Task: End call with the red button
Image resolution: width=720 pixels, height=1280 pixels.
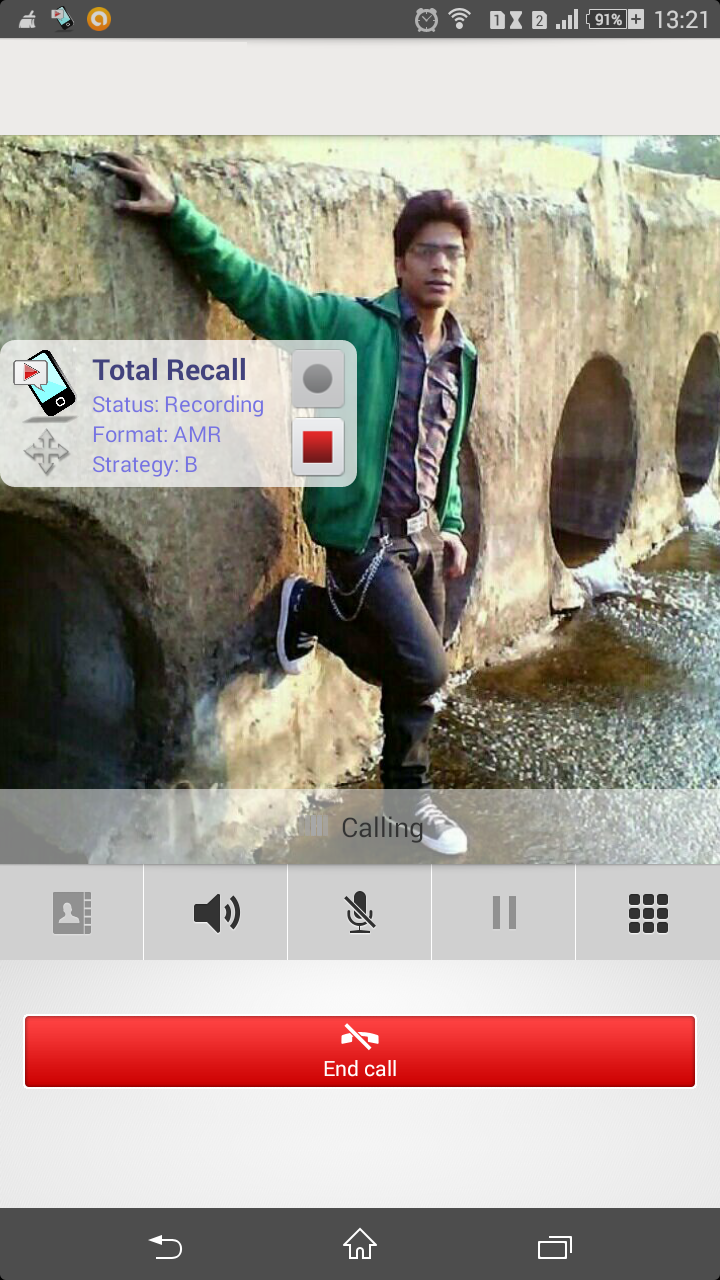Action: point(360,1051)
